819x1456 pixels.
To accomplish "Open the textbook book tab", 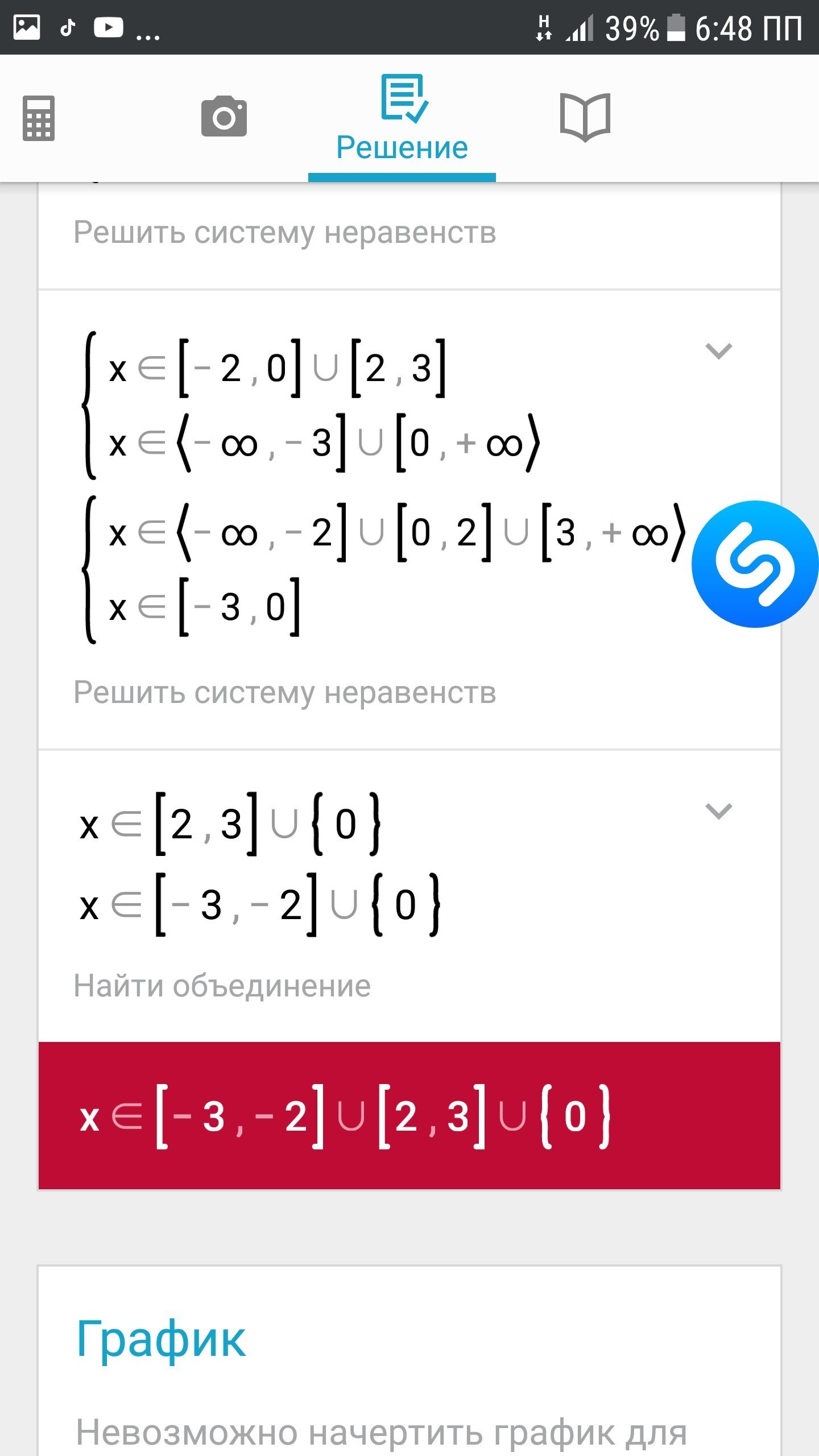I will [585, 117].
